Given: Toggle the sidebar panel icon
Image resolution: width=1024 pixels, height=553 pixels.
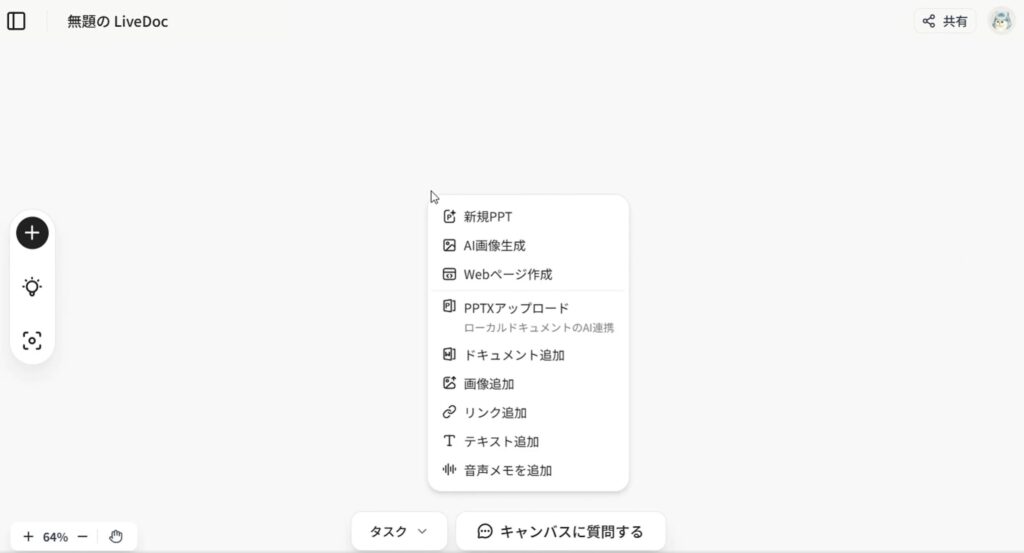Looking at the screenshot, I should click(x=16, y=21).
